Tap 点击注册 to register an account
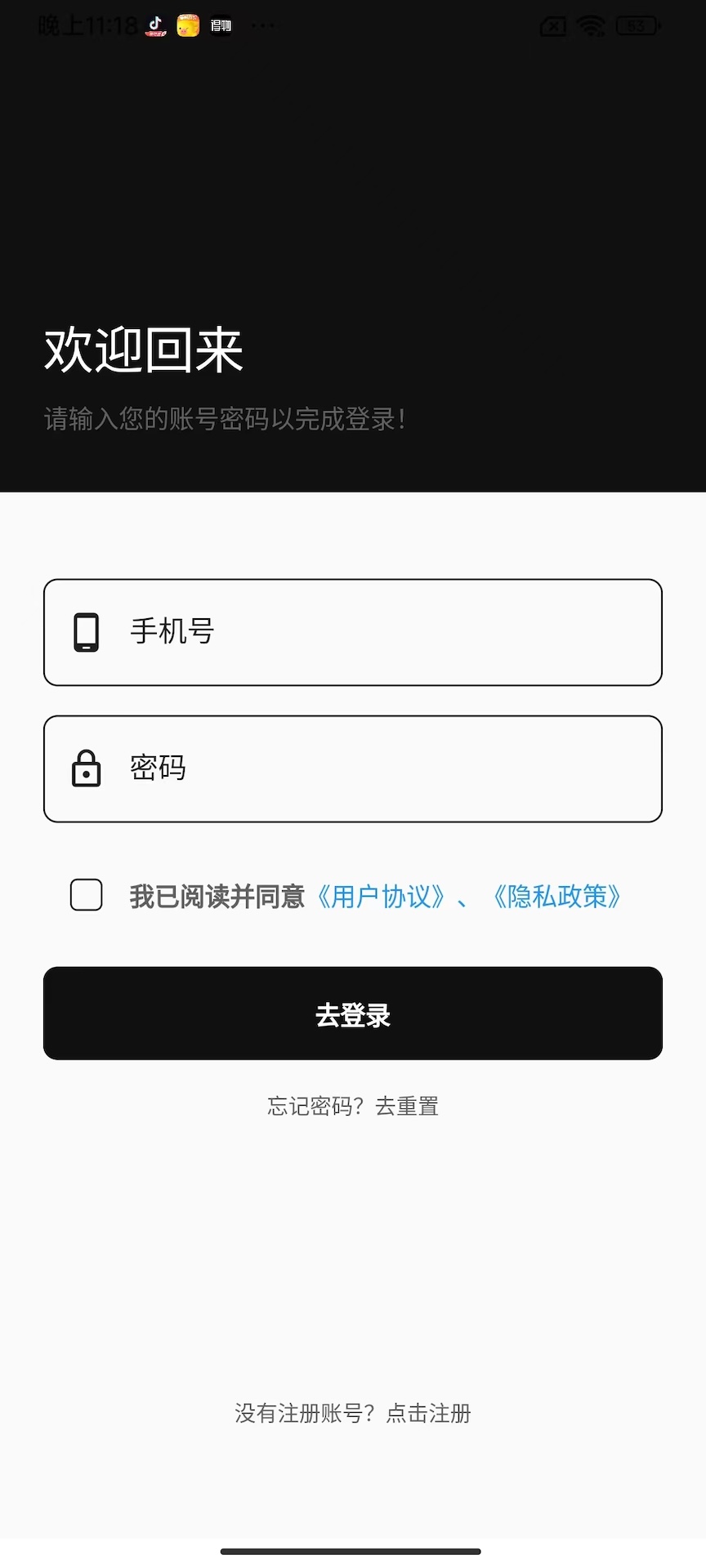 pos(428,1413)
